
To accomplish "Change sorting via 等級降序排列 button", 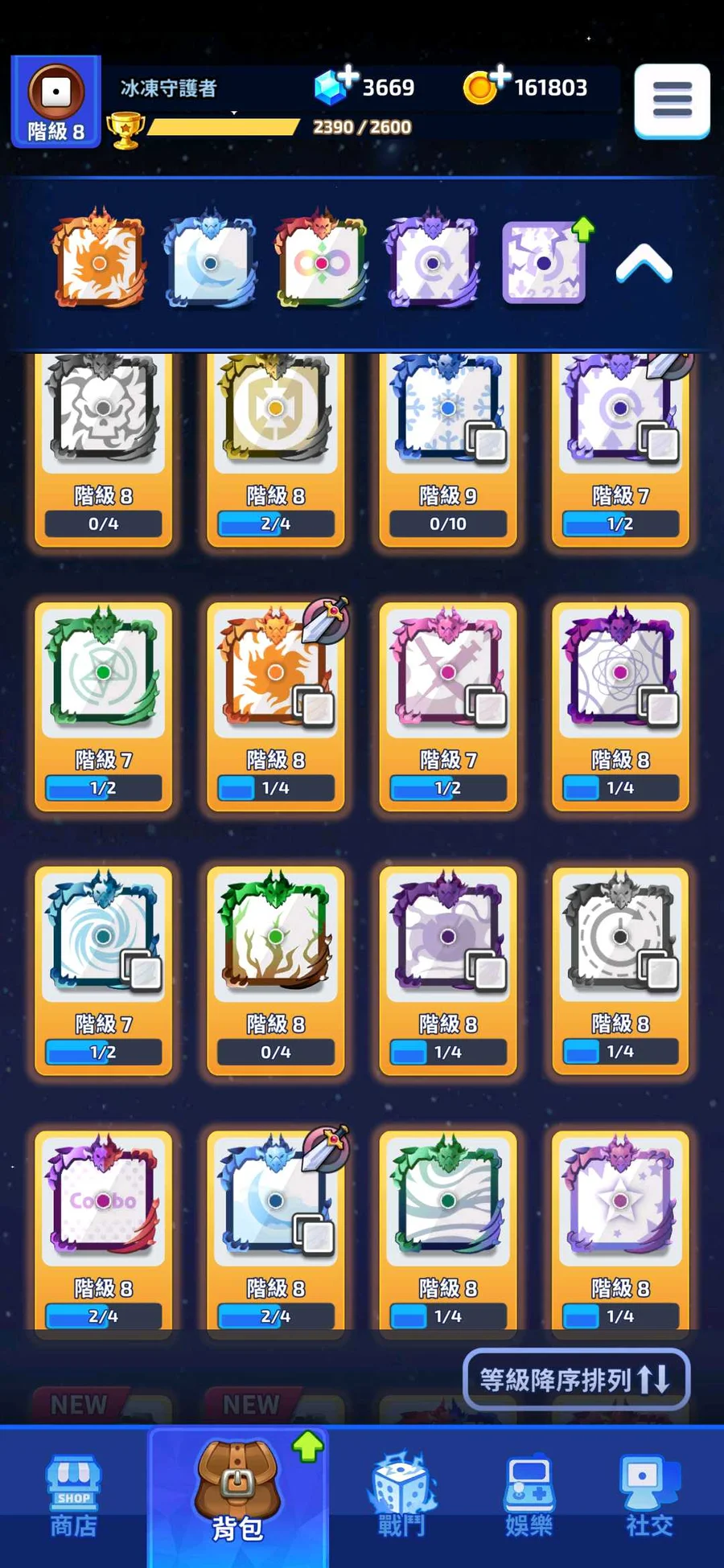I will pyautogui.click(x=576, y=1380).
